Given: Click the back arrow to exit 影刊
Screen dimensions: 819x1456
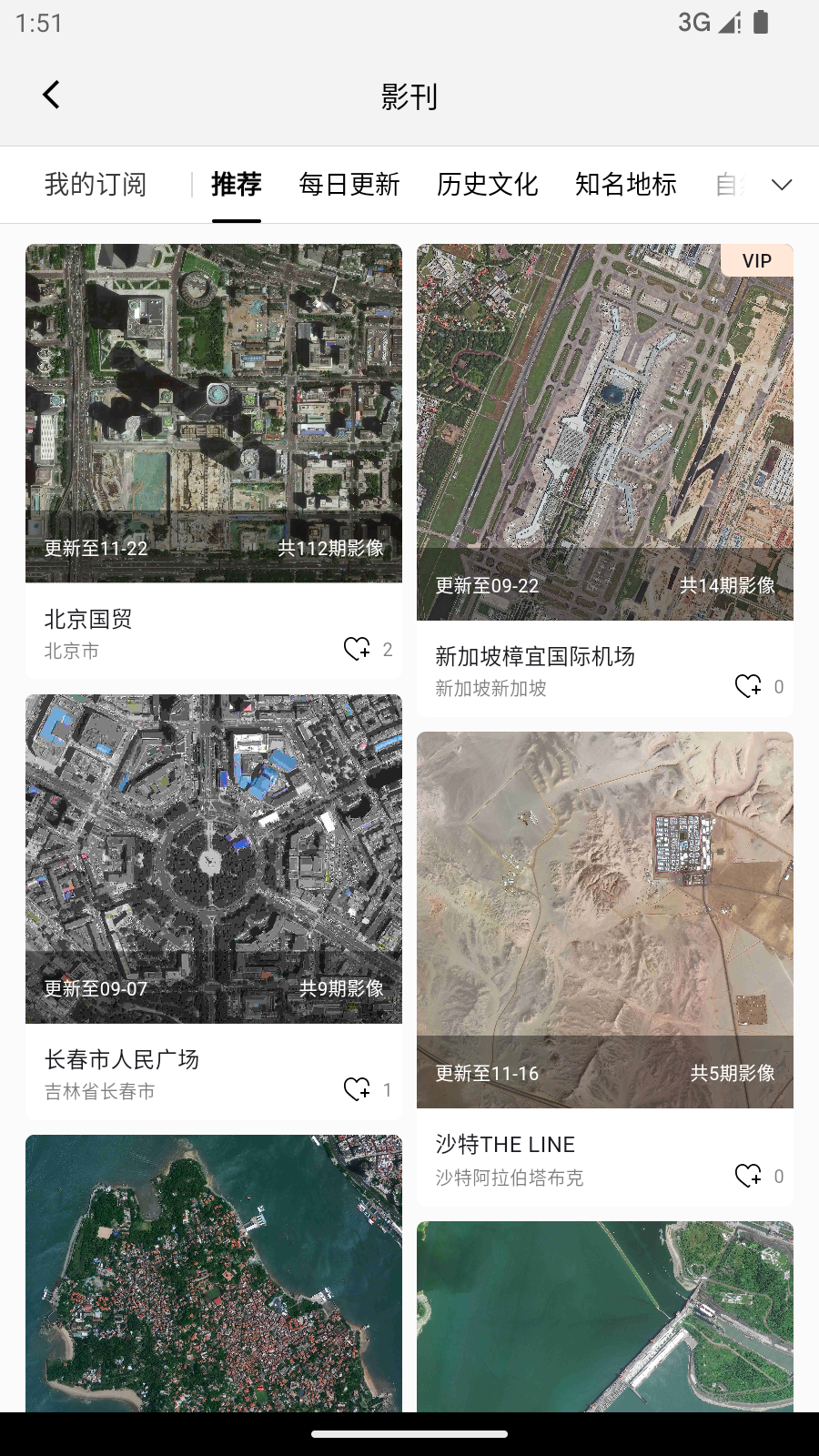Looking at the screenshot, I should (x=51, y=94).
